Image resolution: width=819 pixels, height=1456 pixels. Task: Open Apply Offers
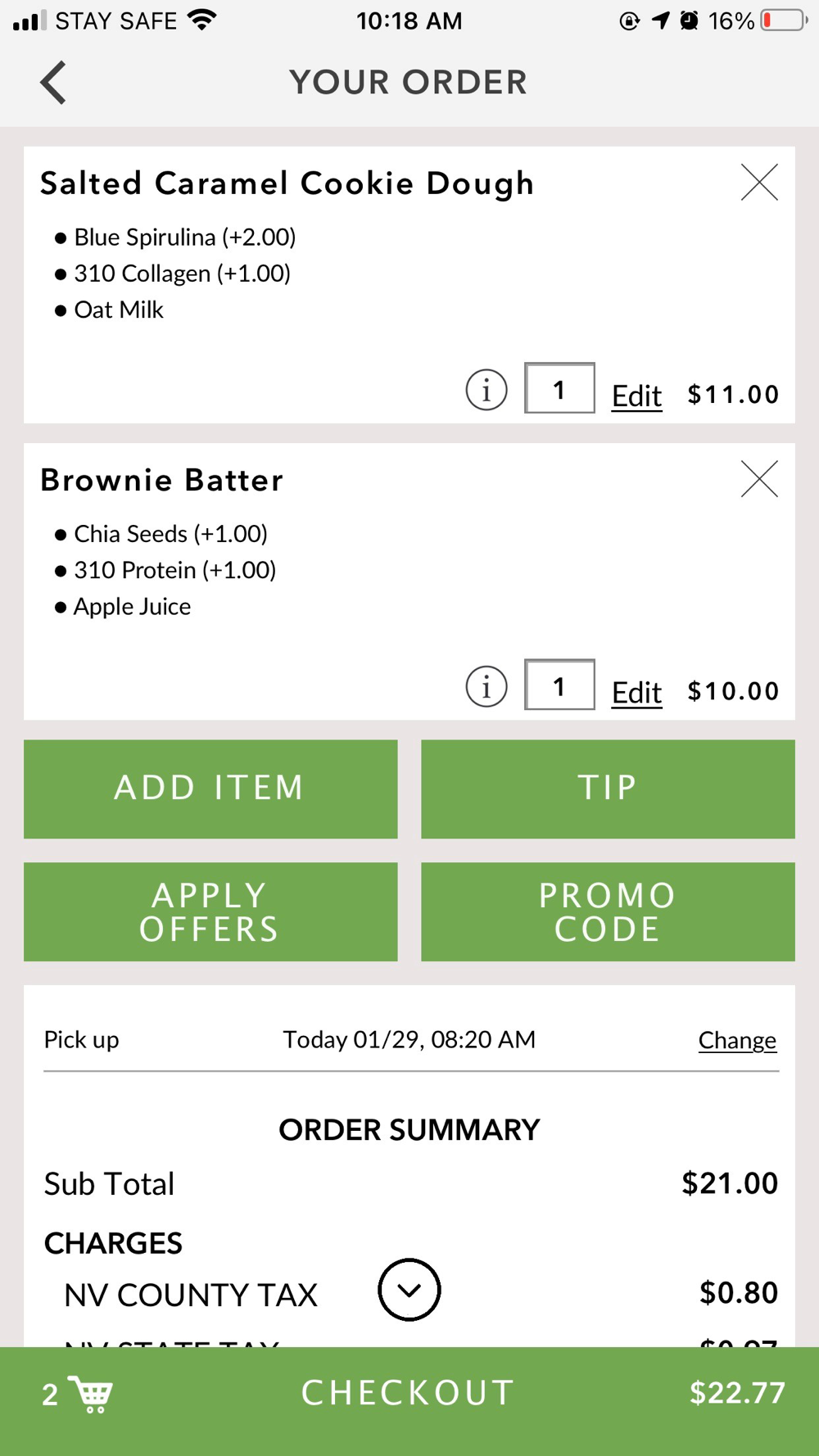click(210, 911)
